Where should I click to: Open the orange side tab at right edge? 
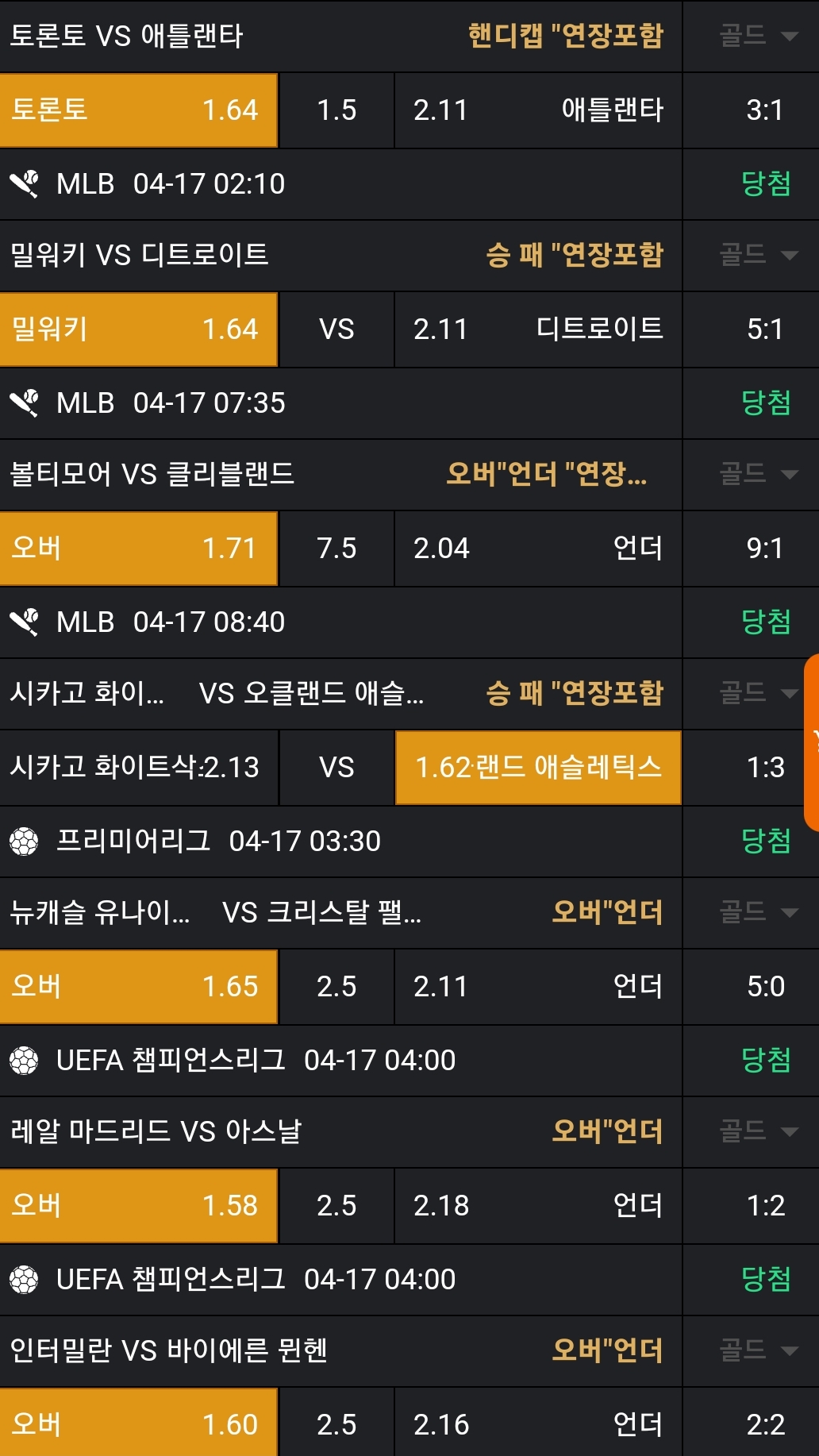pos(812,742)
